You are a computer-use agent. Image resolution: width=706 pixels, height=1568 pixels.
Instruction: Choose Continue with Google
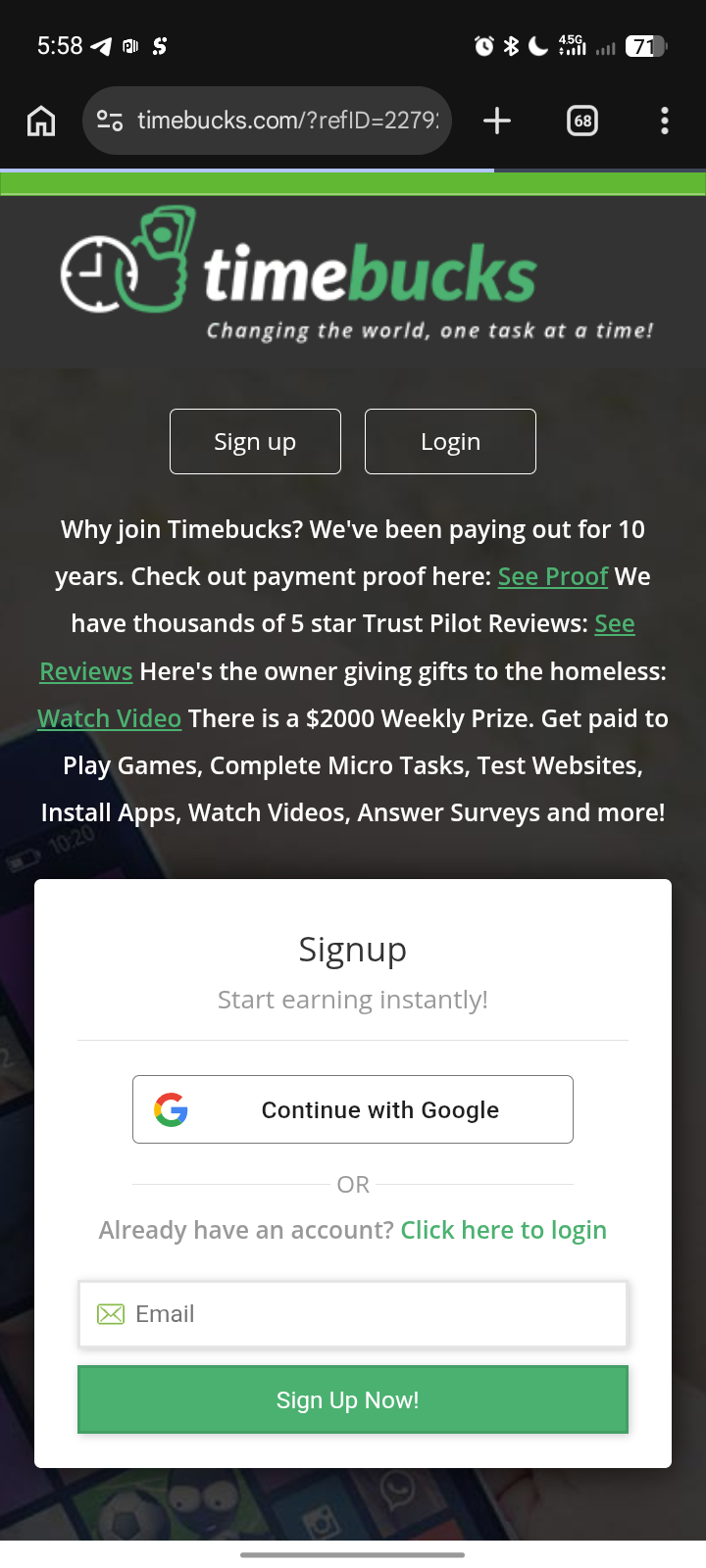click(353, 1109)
